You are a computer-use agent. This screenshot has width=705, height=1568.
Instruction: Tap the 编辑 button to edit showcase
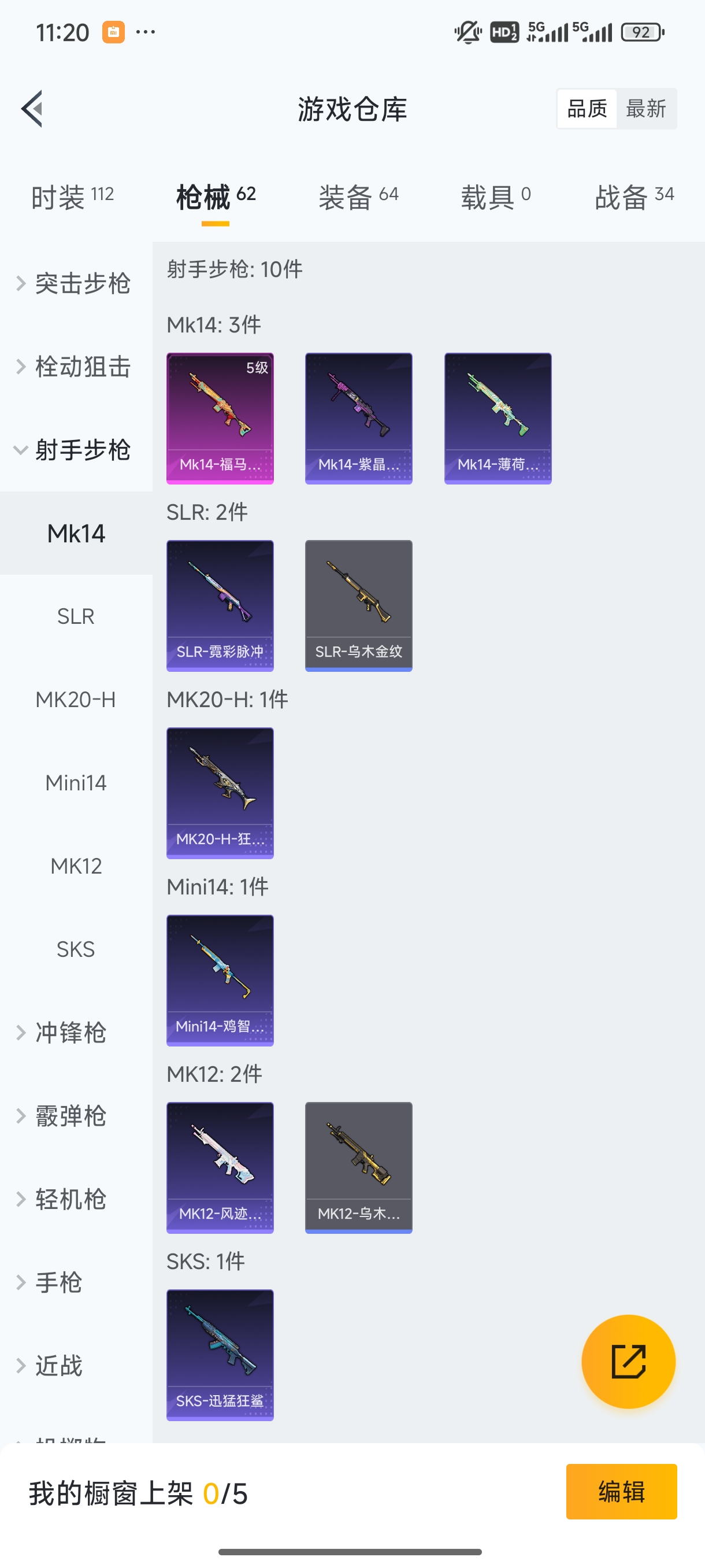coord(621,1491)
